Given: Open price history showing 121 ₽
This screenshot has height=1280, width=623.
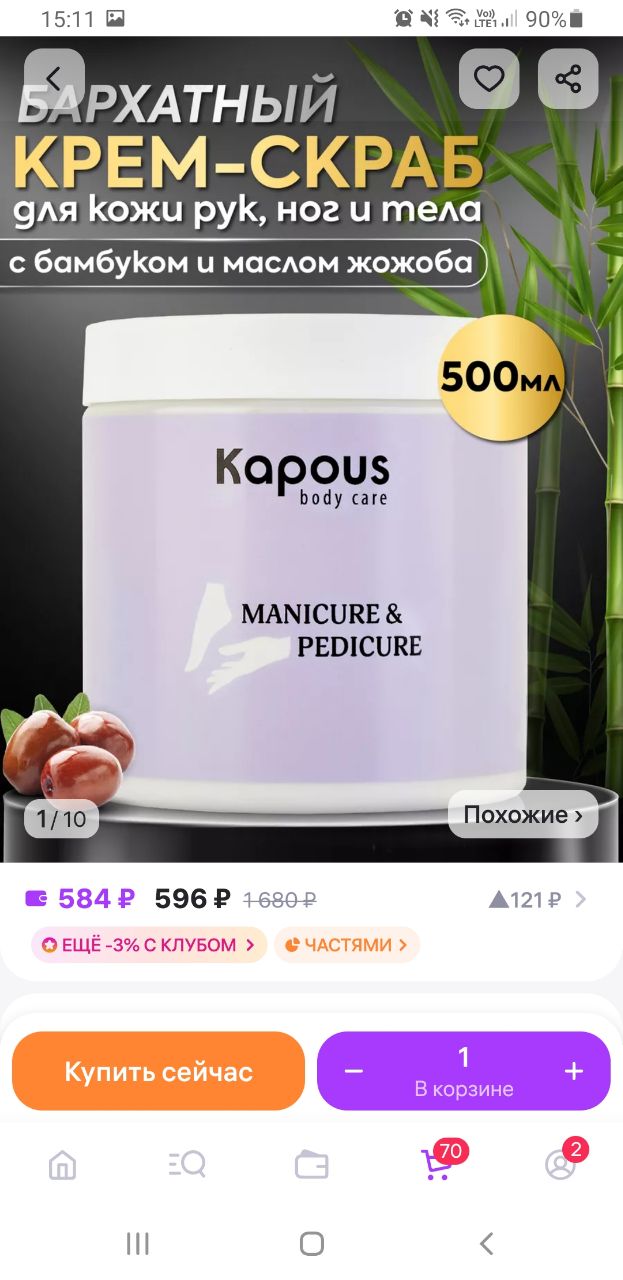Looking at the screenshot, I should (537, 899).
